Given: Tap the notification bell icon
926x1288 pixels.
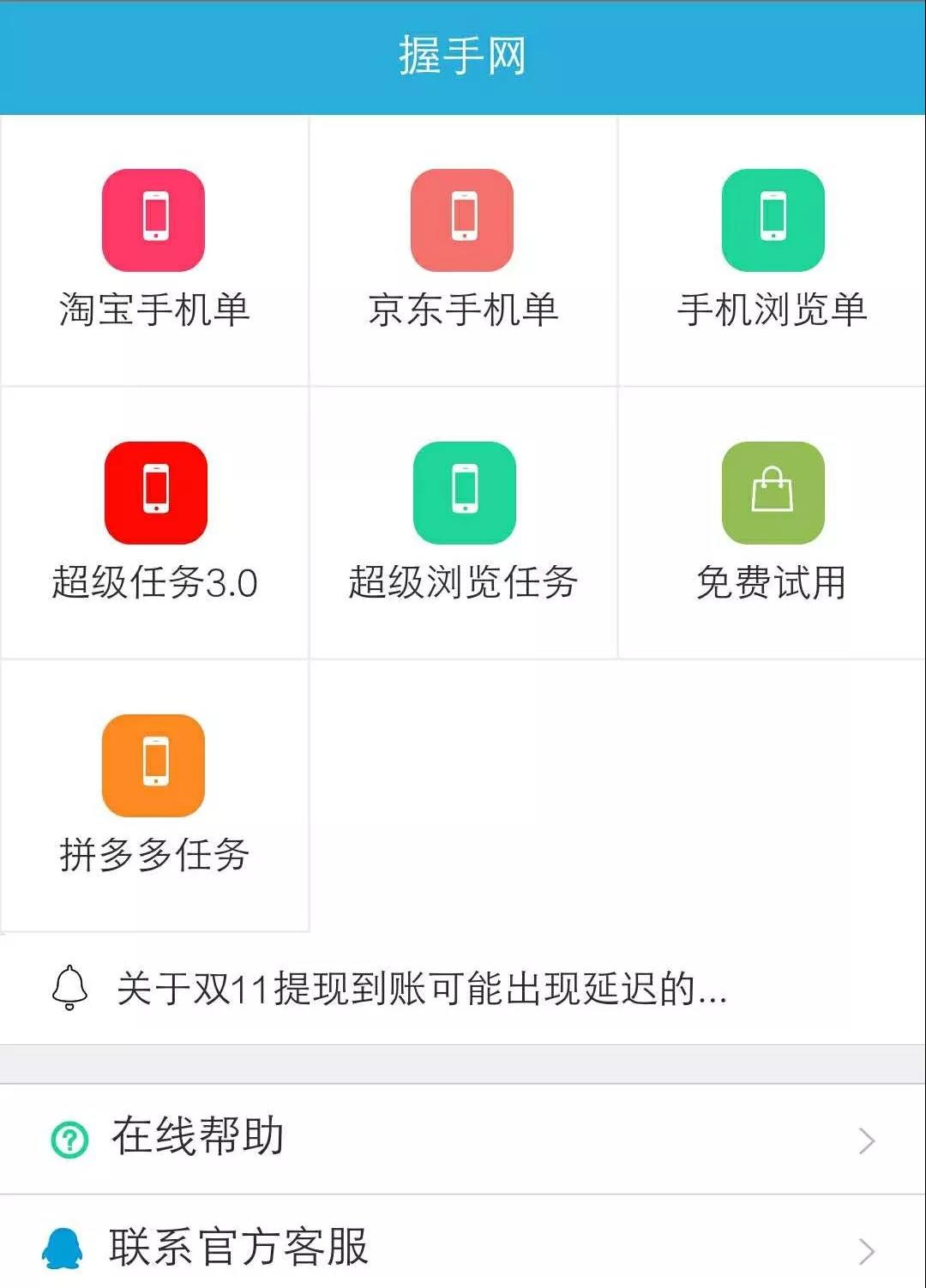Looking at the screenshot, I should (69, 988).
